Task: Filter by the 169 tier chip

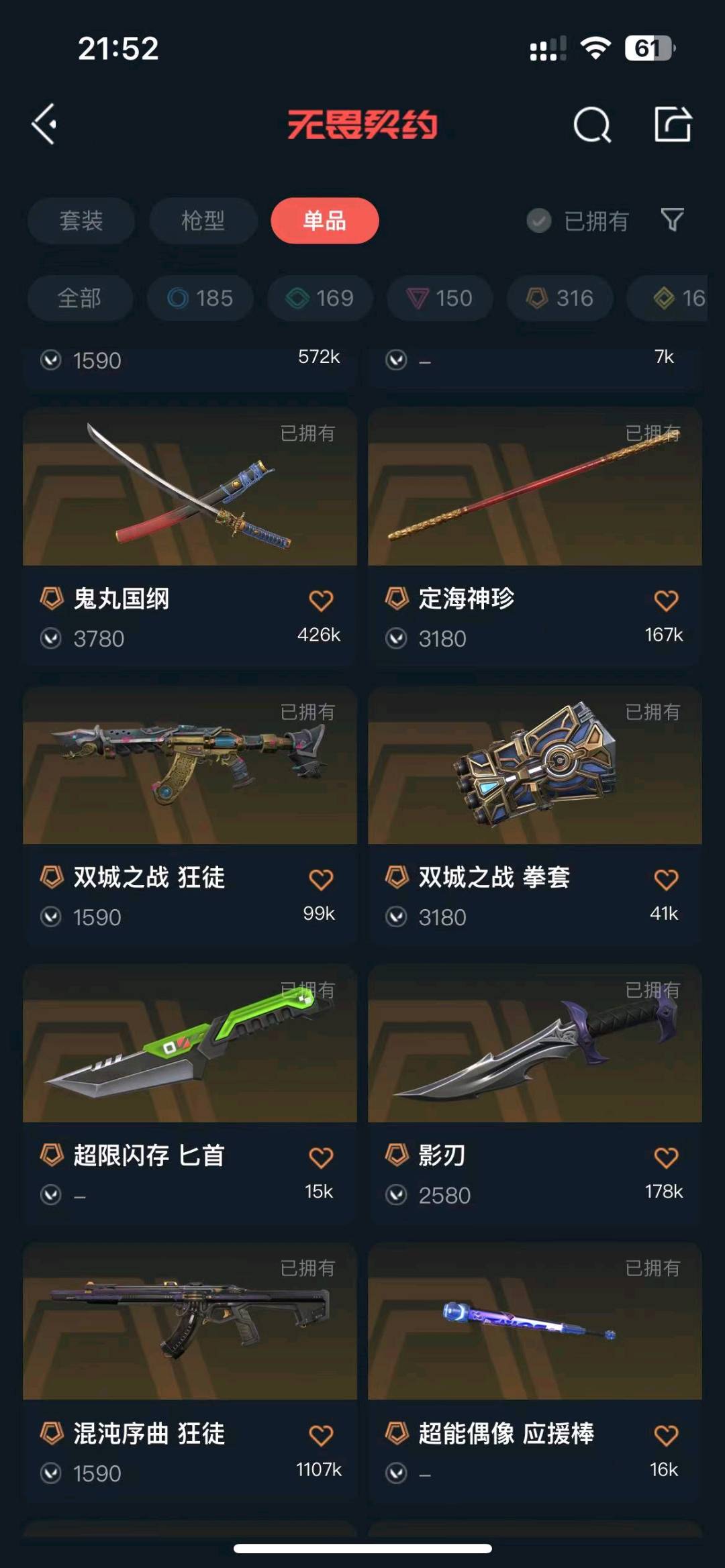Action: pyautogui.click(x=320, y=298)
